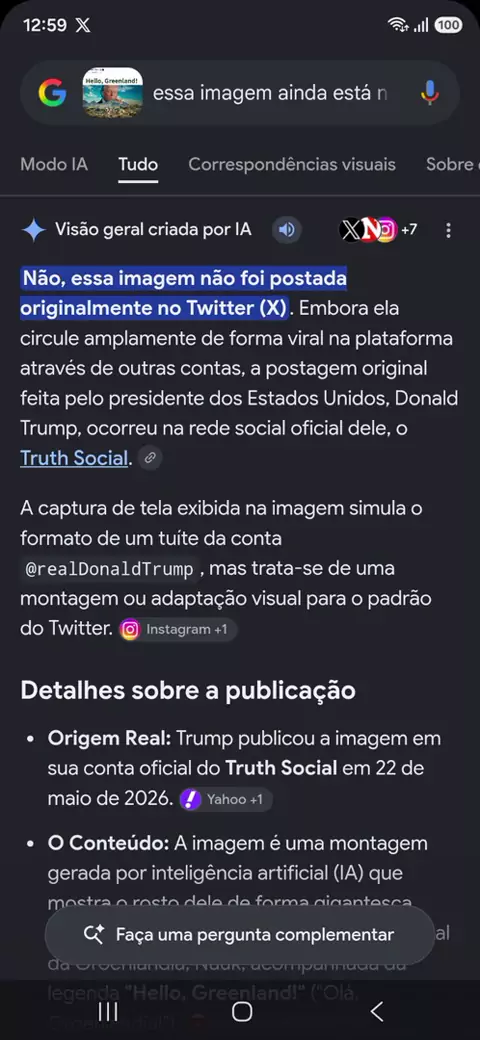
Task: Edit the search query text field
Action: [x=270, y=93]
